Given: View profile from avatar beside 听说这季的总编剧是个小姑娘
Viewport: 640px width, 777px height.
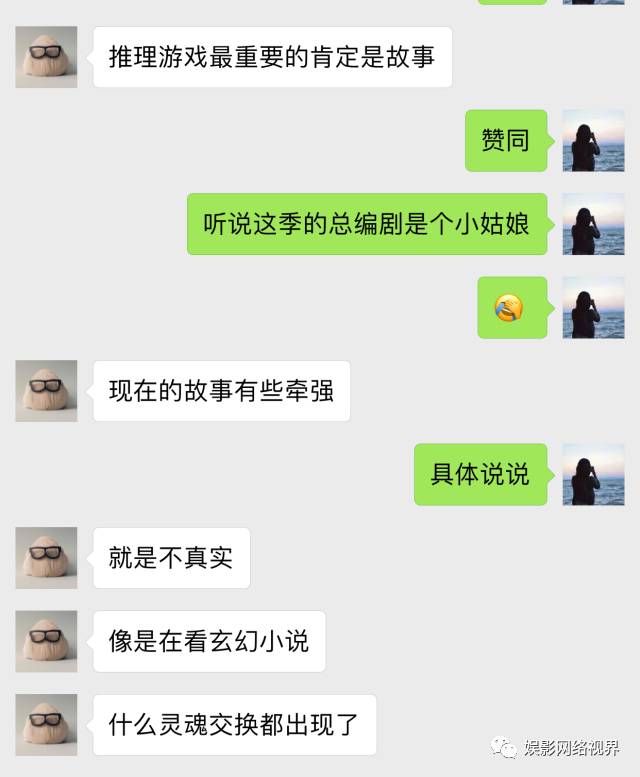Looking at the screenshot, I should [x=593, y=224].
